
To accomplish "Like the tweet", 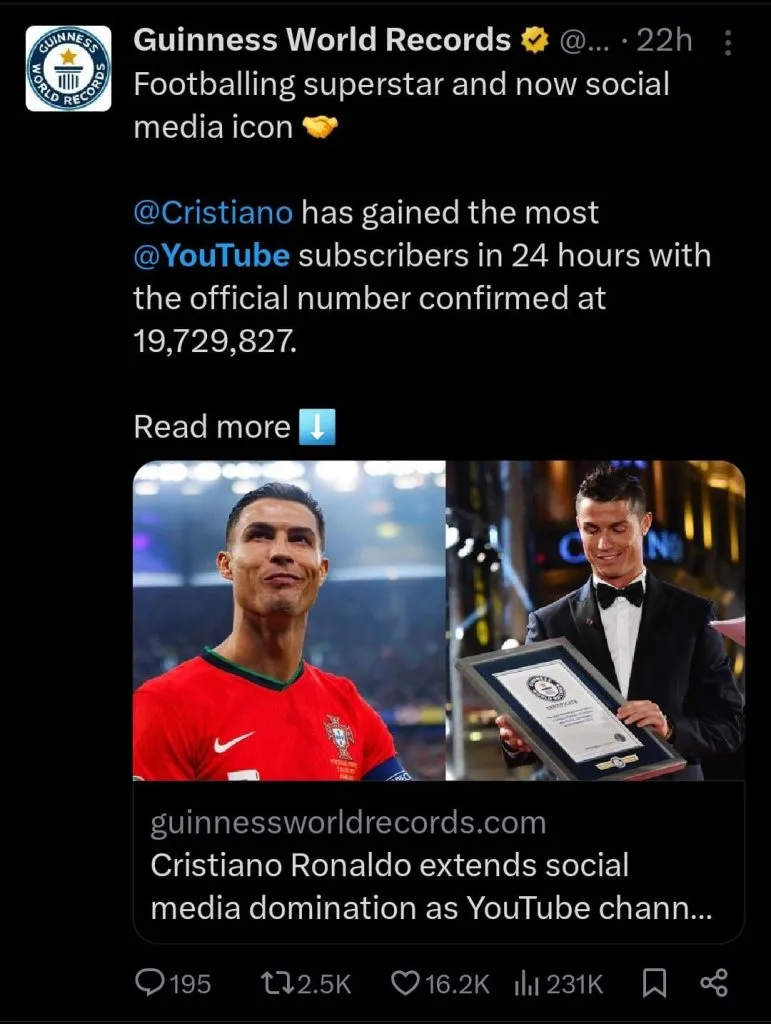I will (x=427, y=983).
